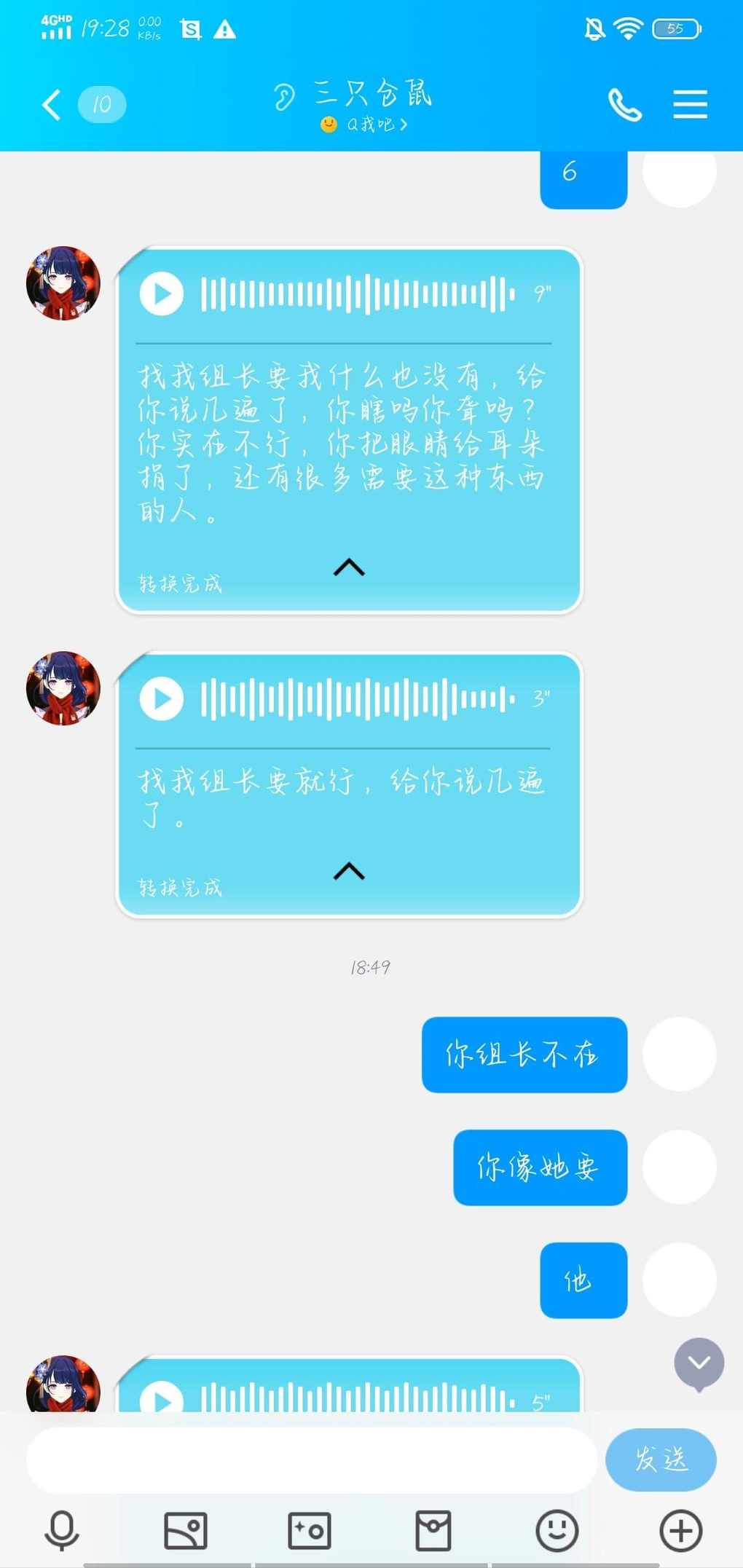Jump to the latest messages
The image size is (743, 1568).
point(699,1363)
